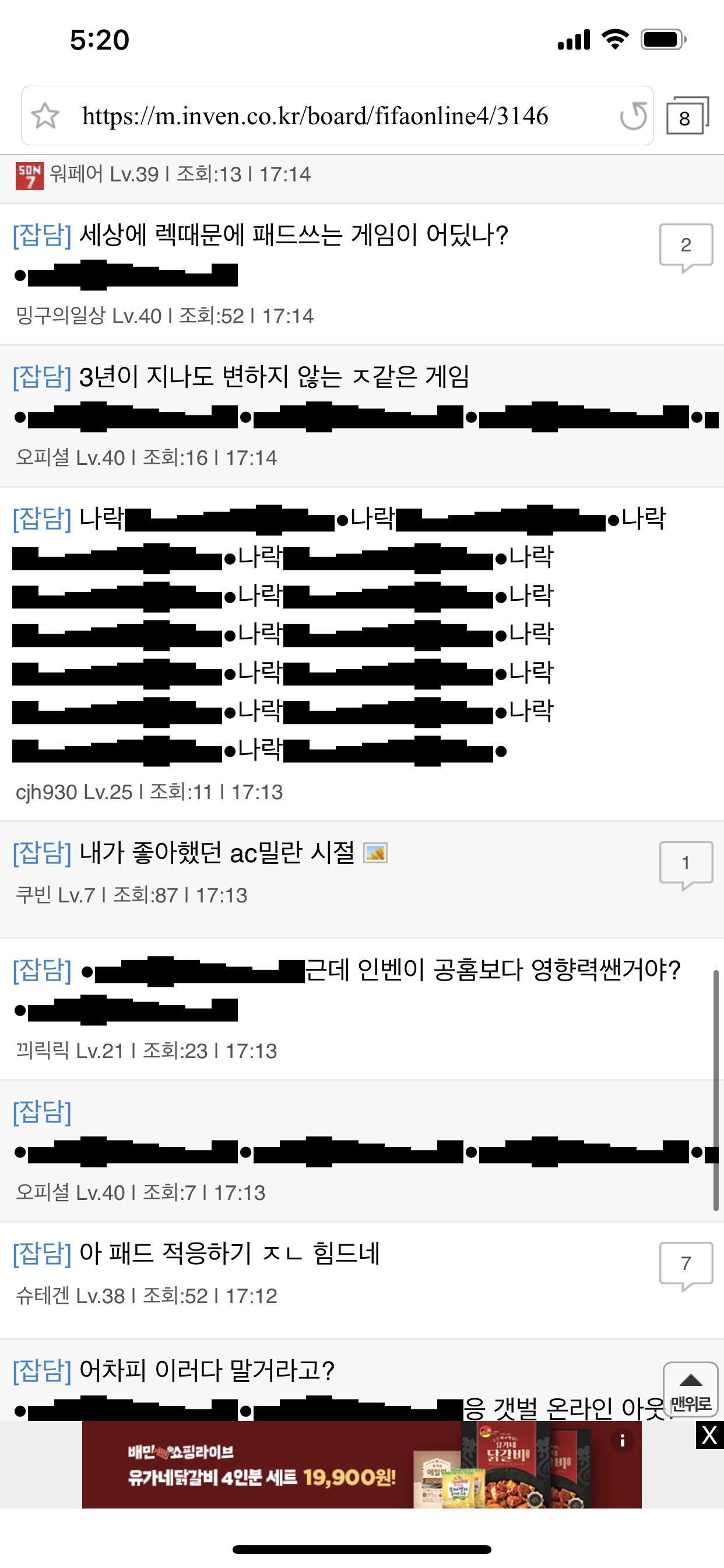Close the bottom ad banner
Image resolution: width=724 pixels, height=1568 pixels.
[x=709, y=1436]
